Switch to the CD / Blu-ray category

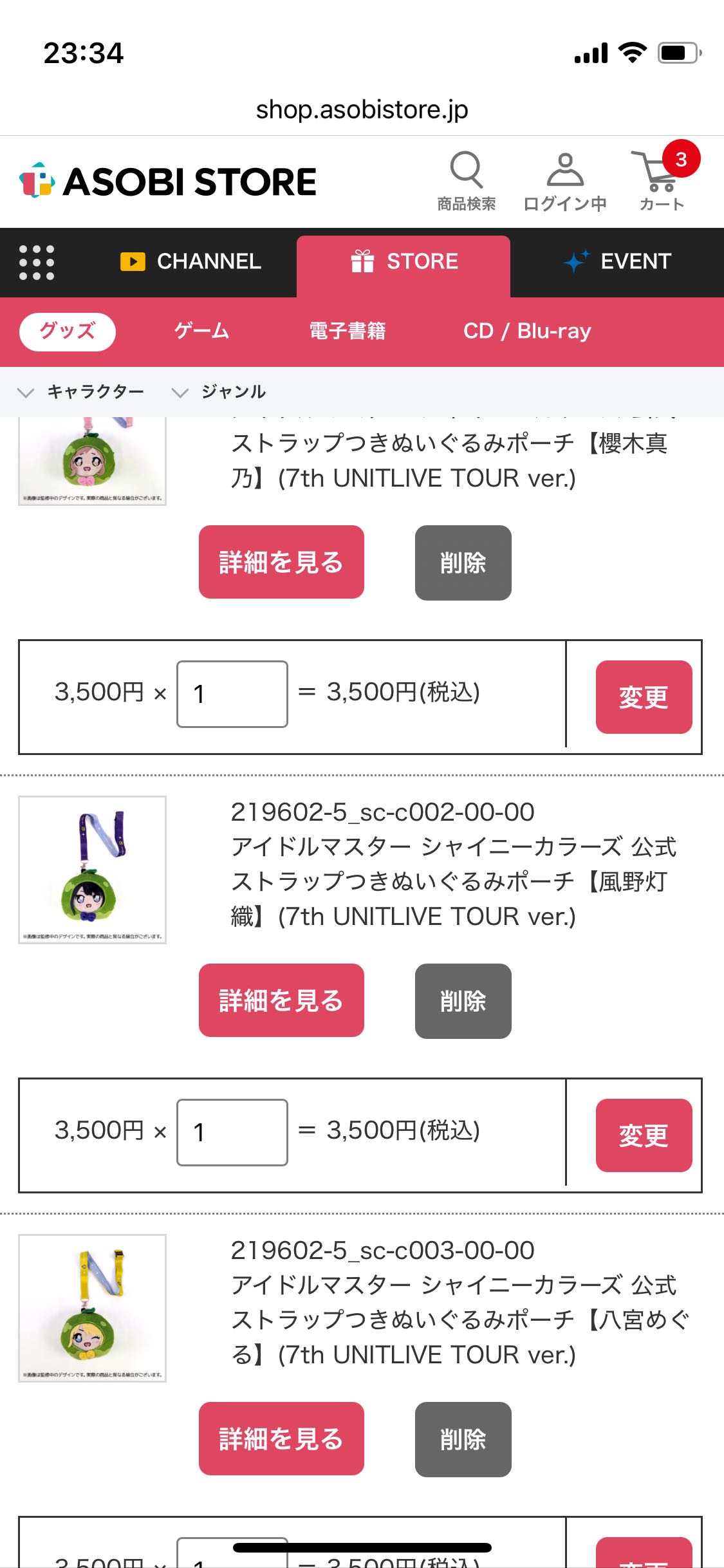point(526,331)
